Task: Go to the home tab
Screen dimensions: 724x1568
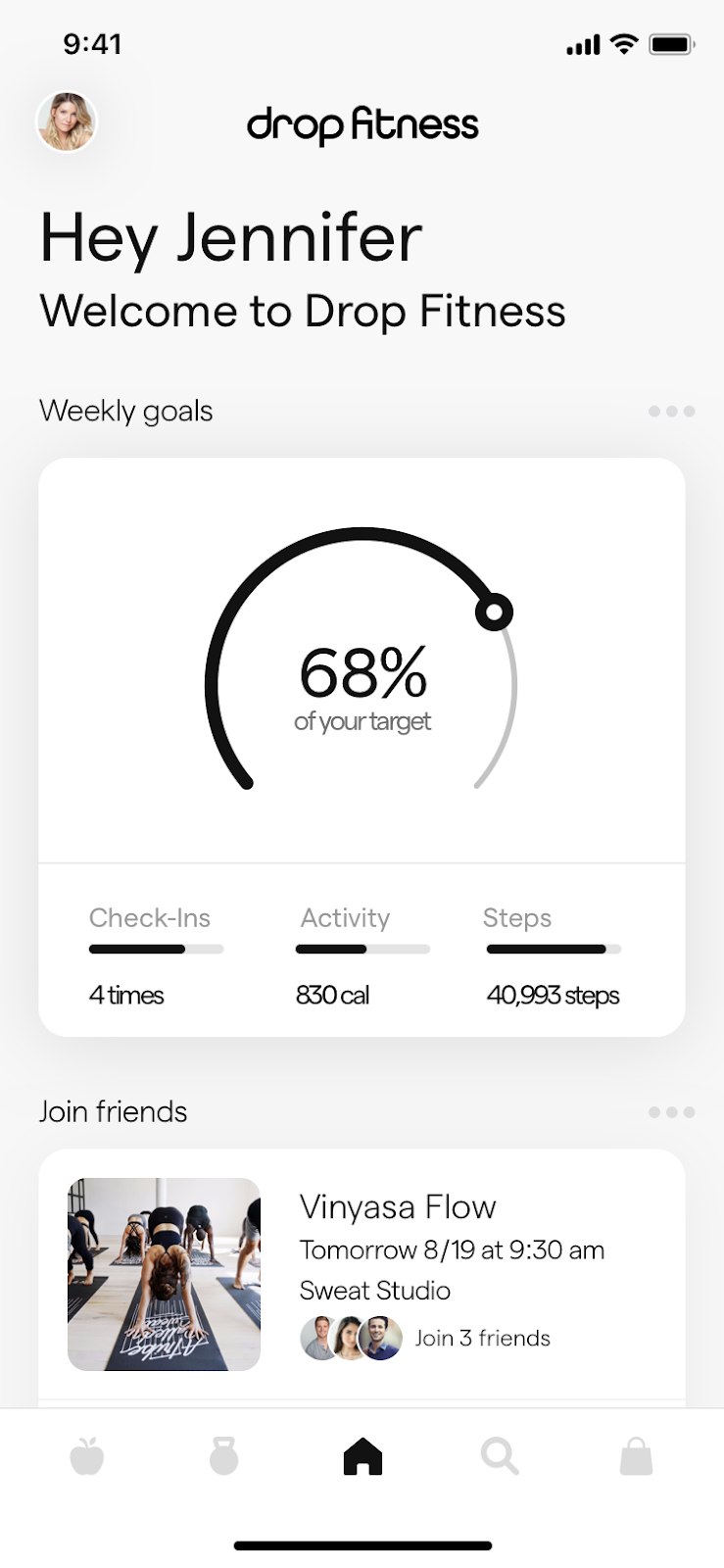Action: [362, 1456]
